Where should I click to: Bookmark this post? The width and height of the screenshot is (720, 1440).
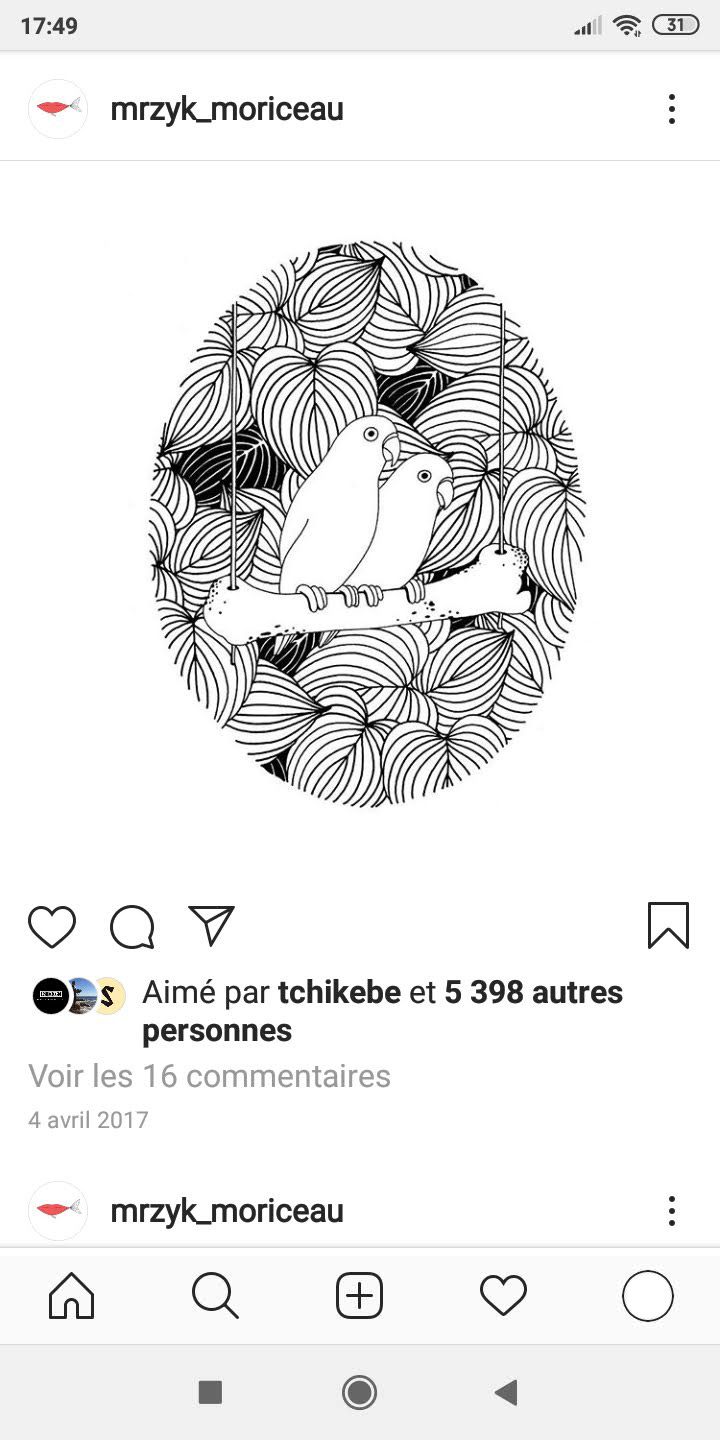[x=668, y=925]
